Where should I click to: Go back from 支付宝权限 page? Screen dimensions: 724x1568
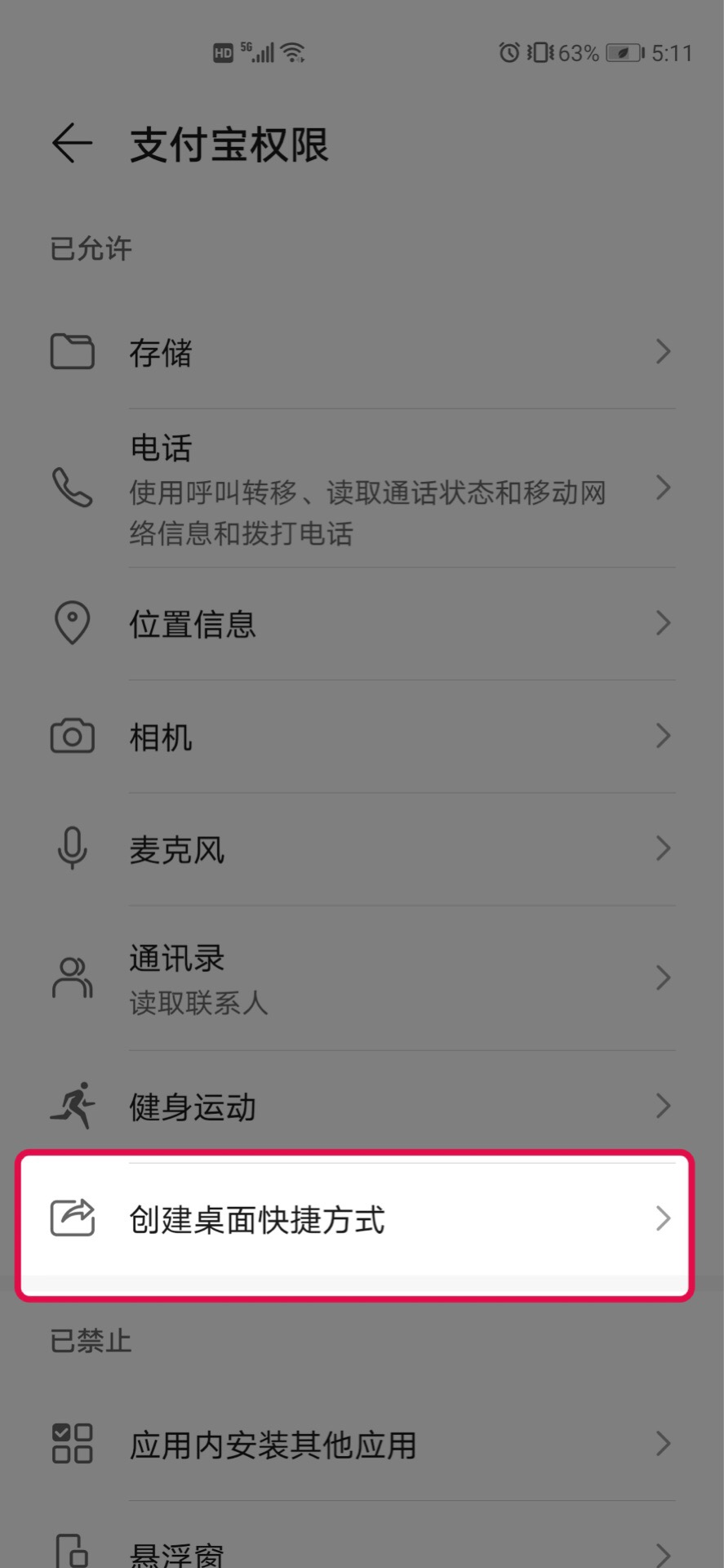[72, 145]
